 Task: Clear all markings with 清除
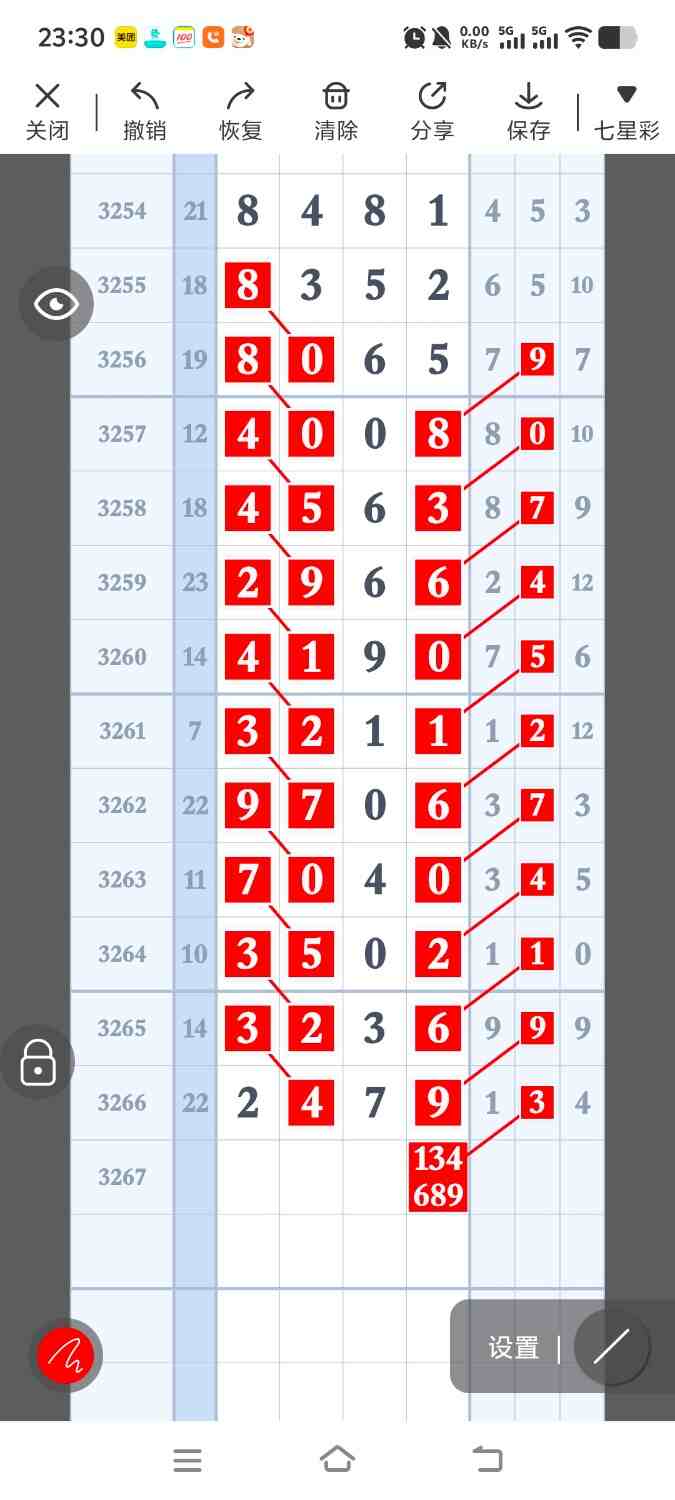(336, 111)
